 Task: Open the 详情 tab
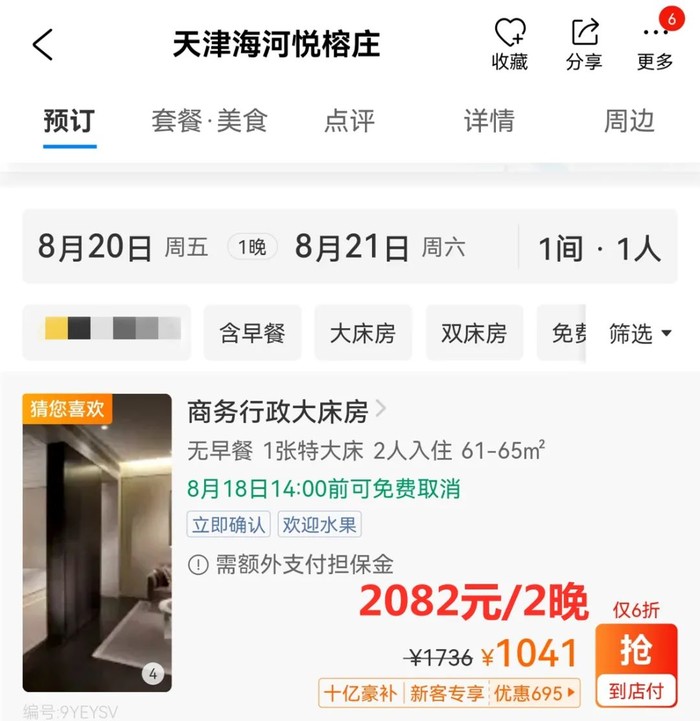489,121
